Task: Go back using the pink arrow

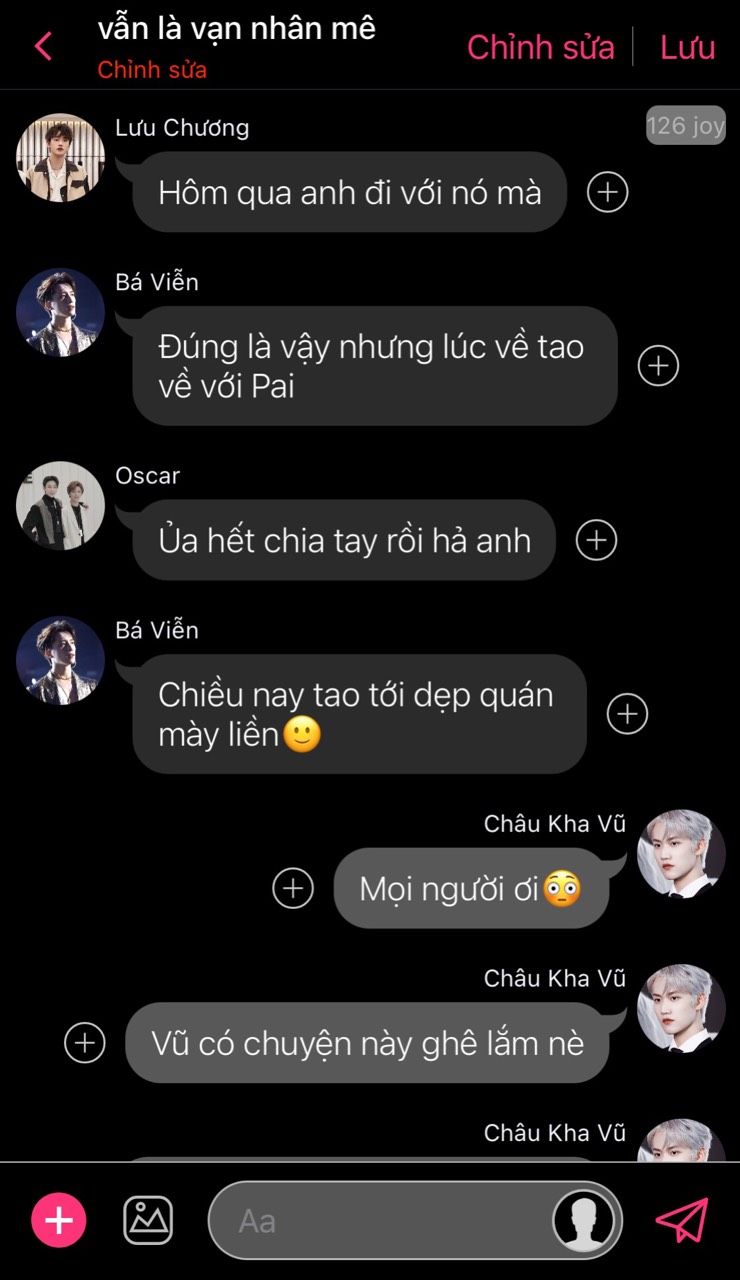Action: click(x=43, y=46)
